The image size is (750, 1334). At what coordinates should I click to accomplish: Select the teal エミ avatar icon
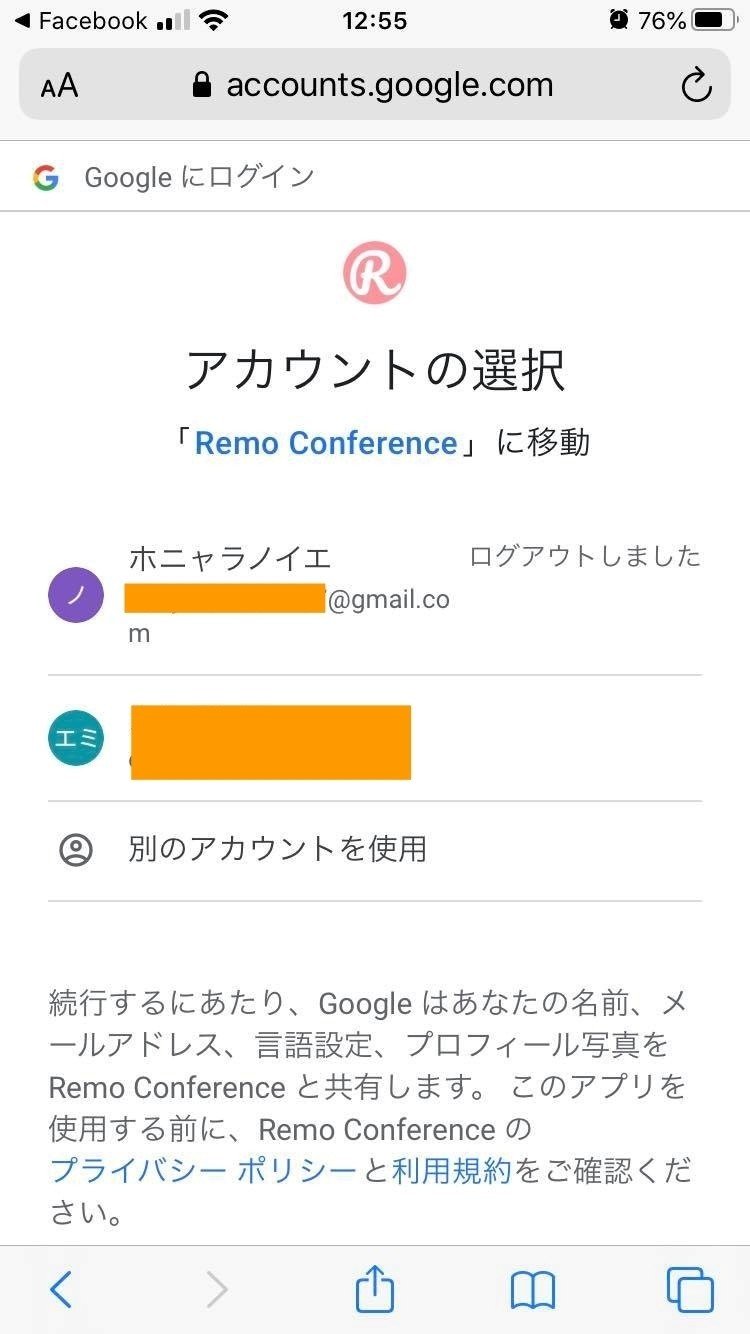click(x=76, y=738)
